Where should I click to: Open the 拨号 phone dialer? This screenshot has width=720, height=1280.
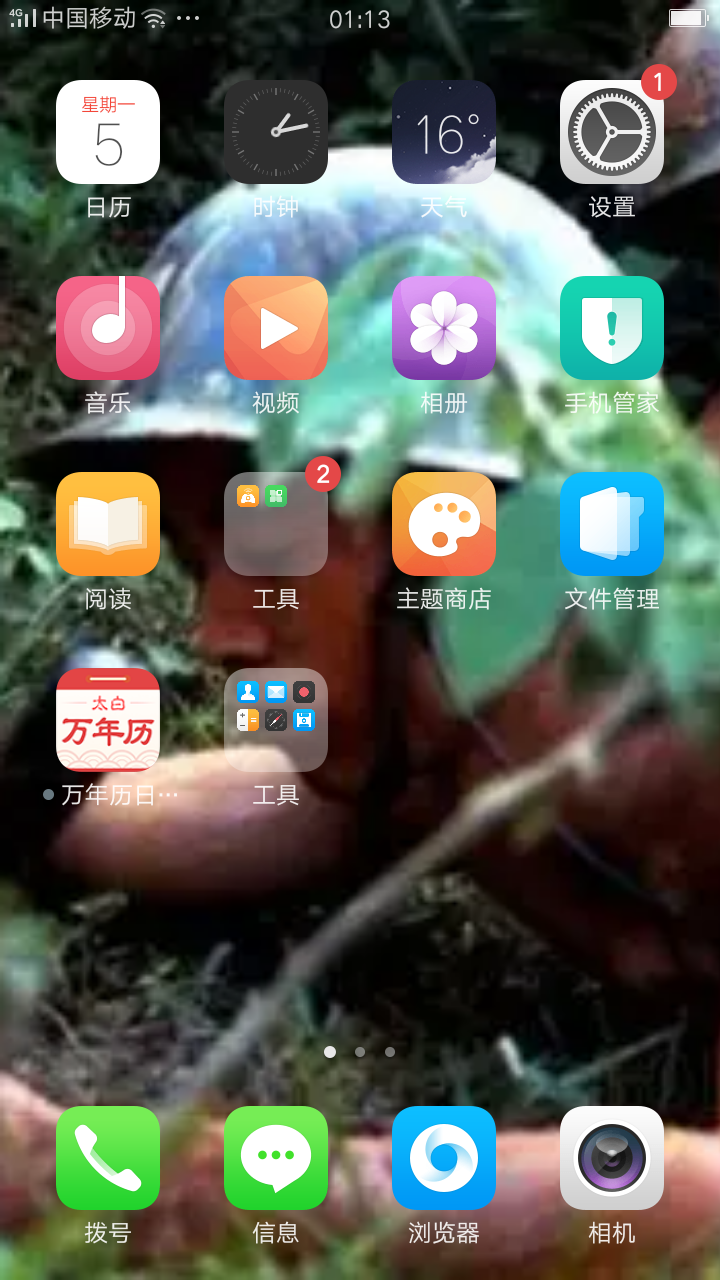pos(108,1158)
